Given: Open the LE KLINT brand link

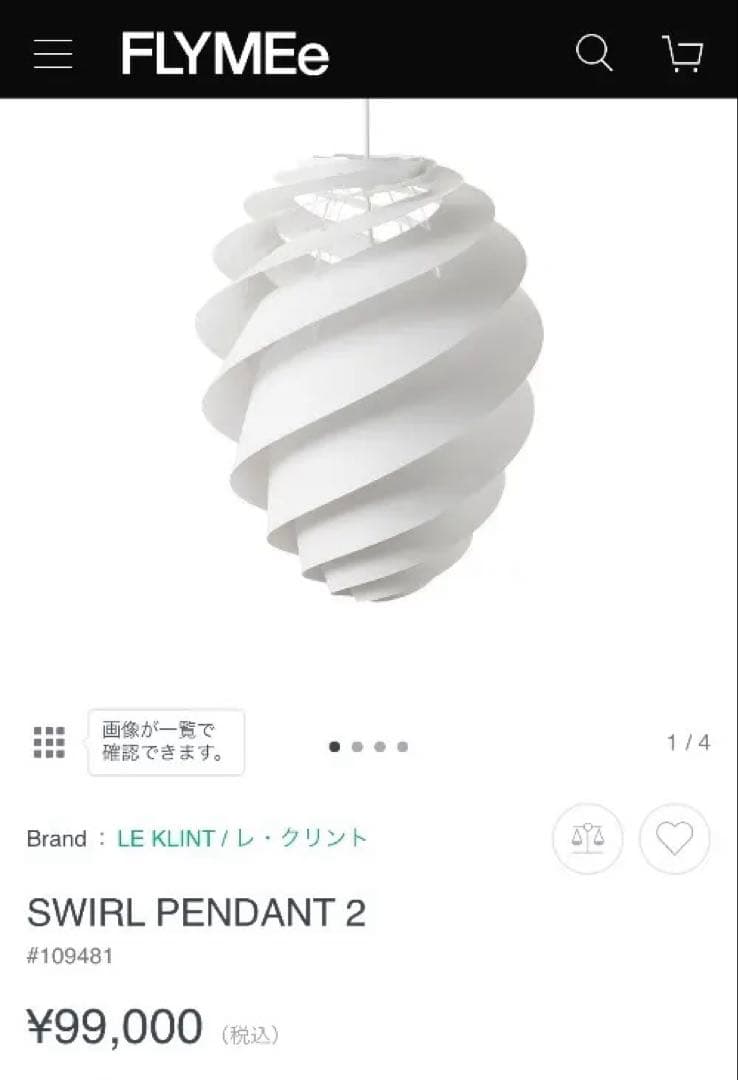Looking at the screenshot, I should click(x=240, y=838).
